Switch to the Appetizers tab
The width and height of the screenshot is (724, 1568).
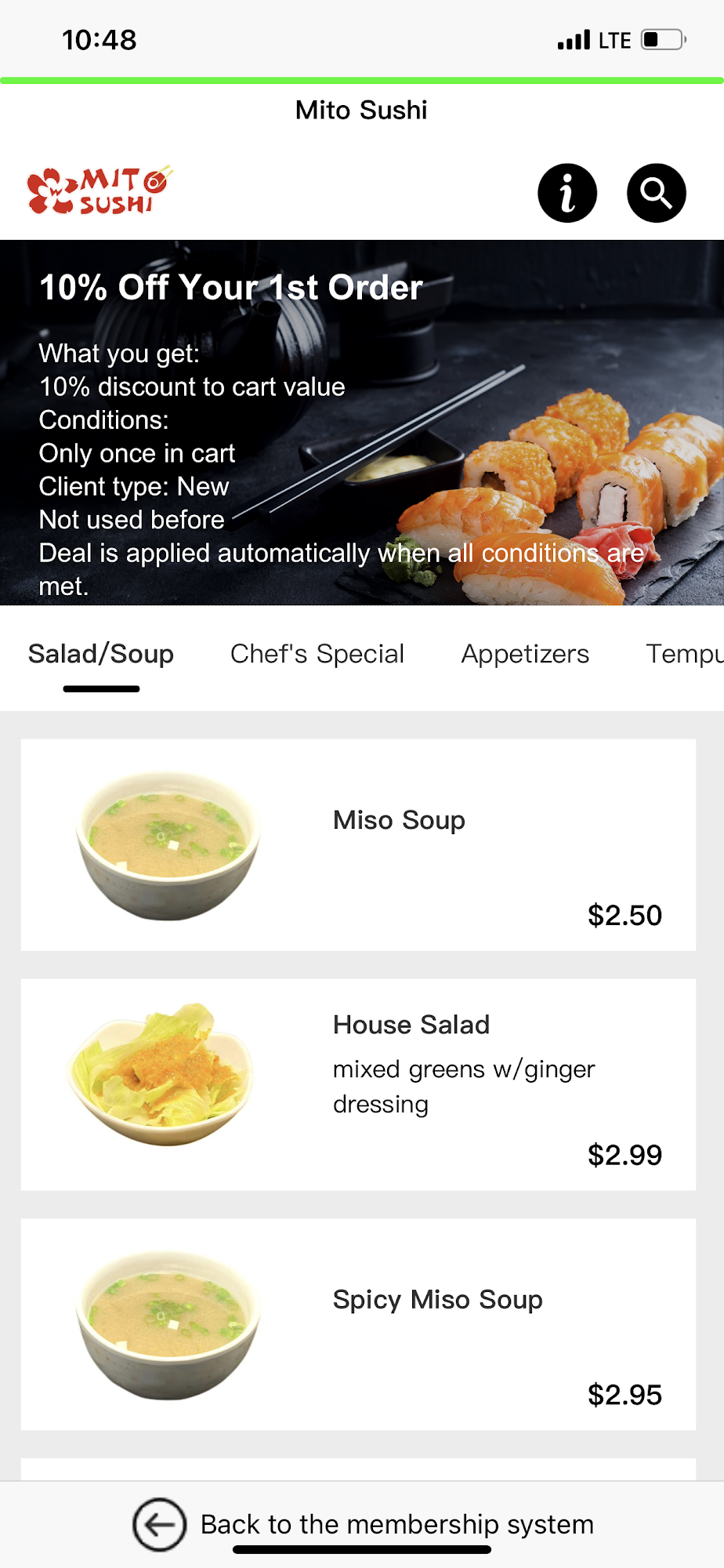click(x=525, y=654)
